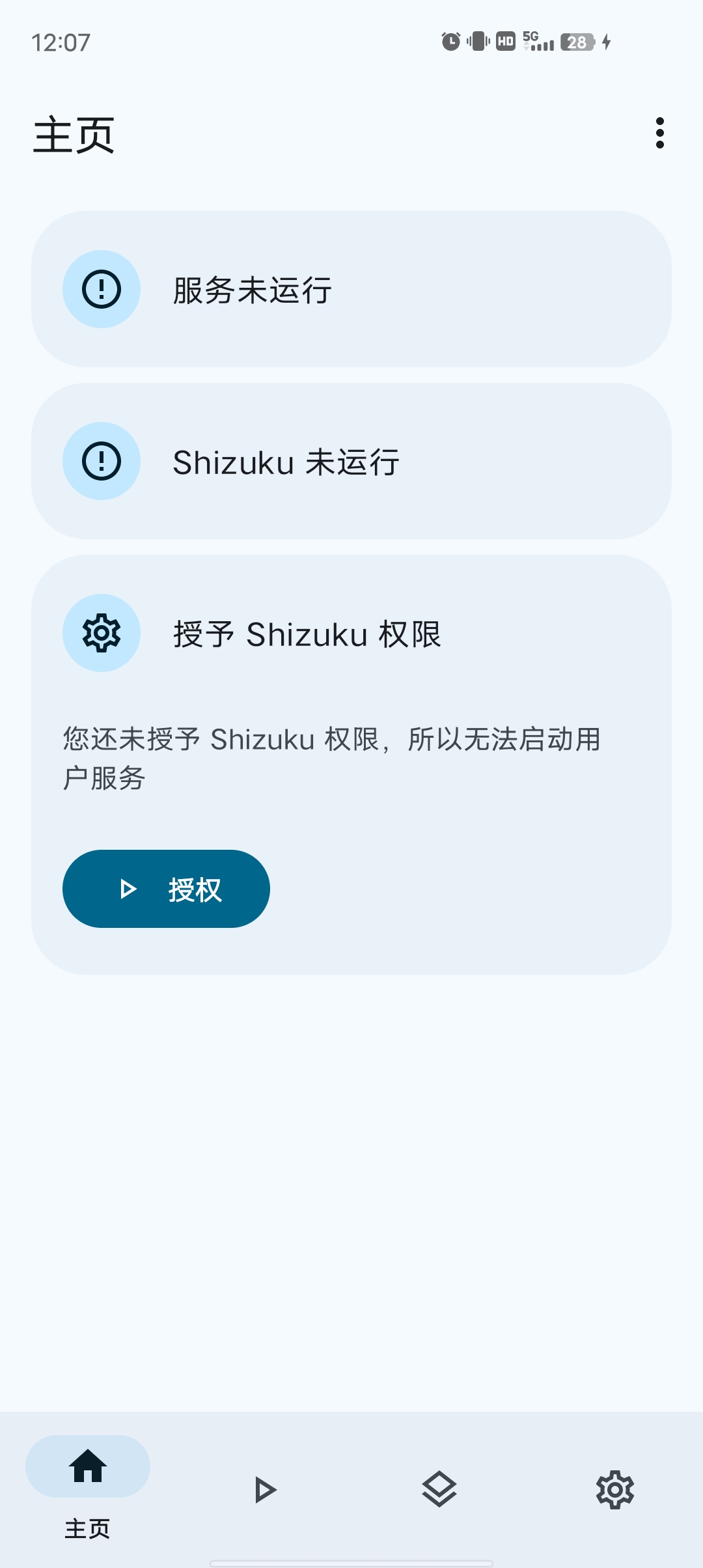The image size is (703, 1568).
Task: Tap the 授权 authorize button
Action: tap(166, 889)
